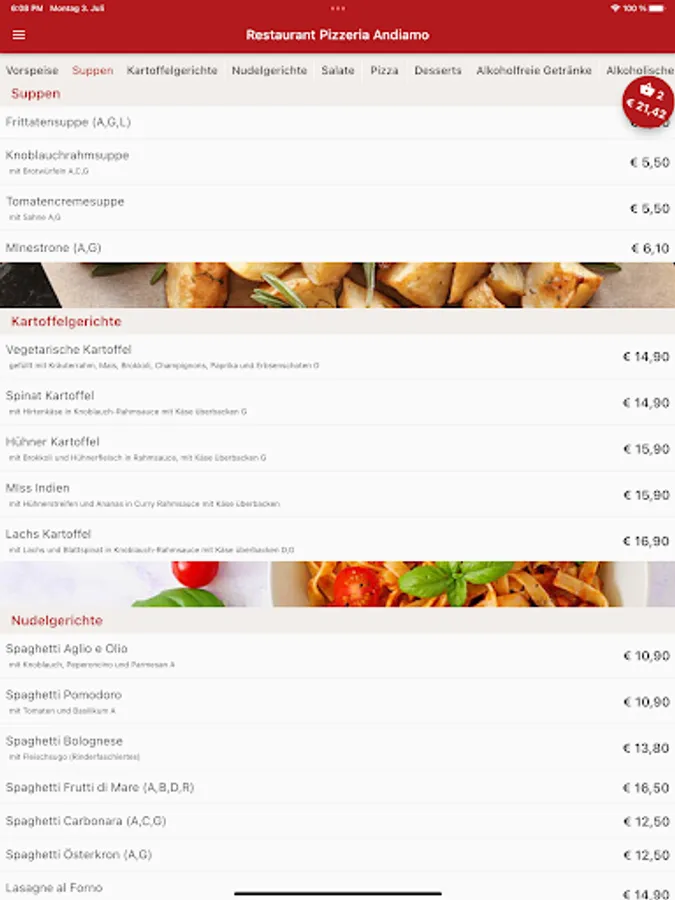Screen dimensions: 675x900
Task: Choose the Spaghetti Bolognese item
Action: 337,748
